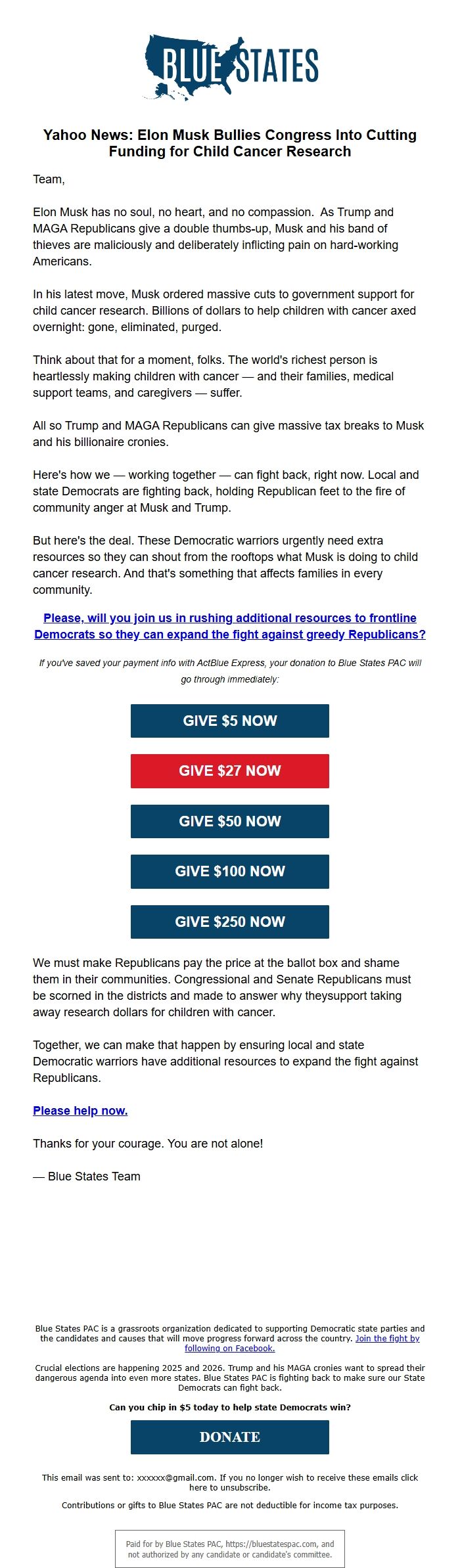Follow the 'Please help now.' link
The image size is (460, 1568).
[x=80, y=1110]
